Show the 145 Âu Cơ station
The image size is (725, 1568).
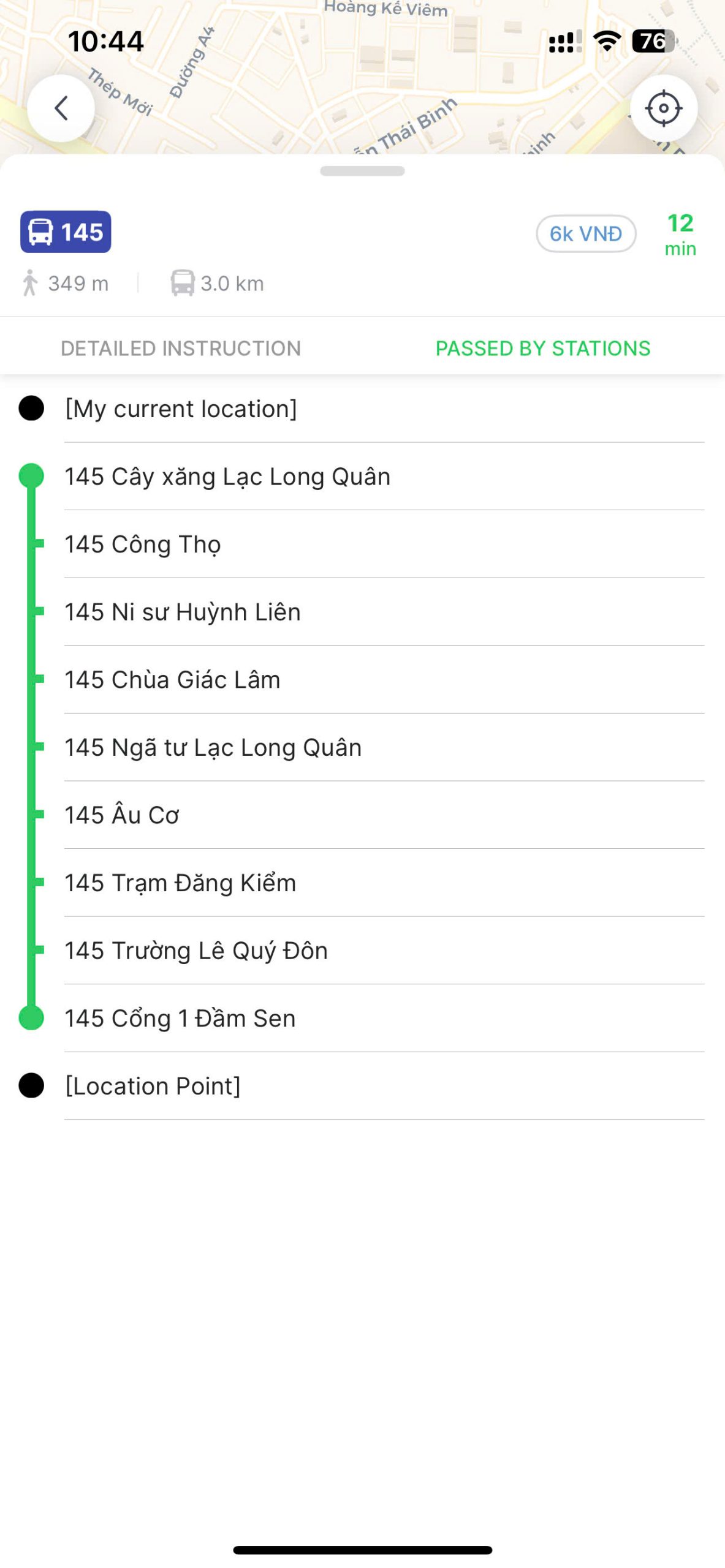coord(362,815)
